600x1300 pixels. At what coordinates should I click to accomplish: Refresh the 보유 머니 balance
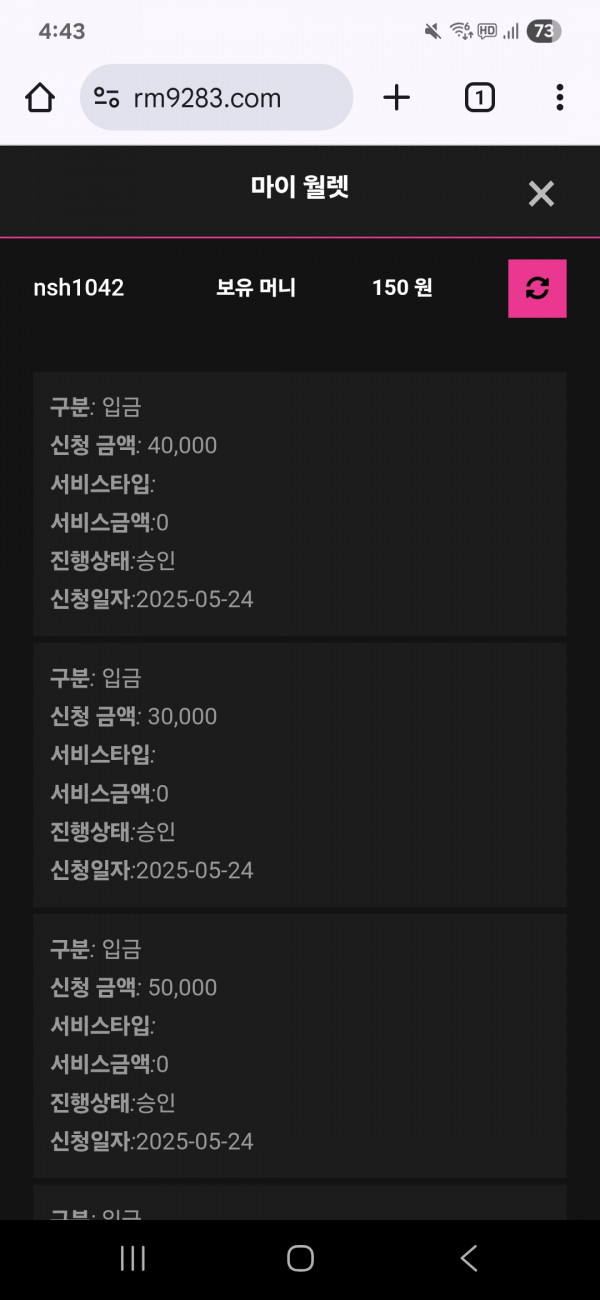(x=537, y=289)
